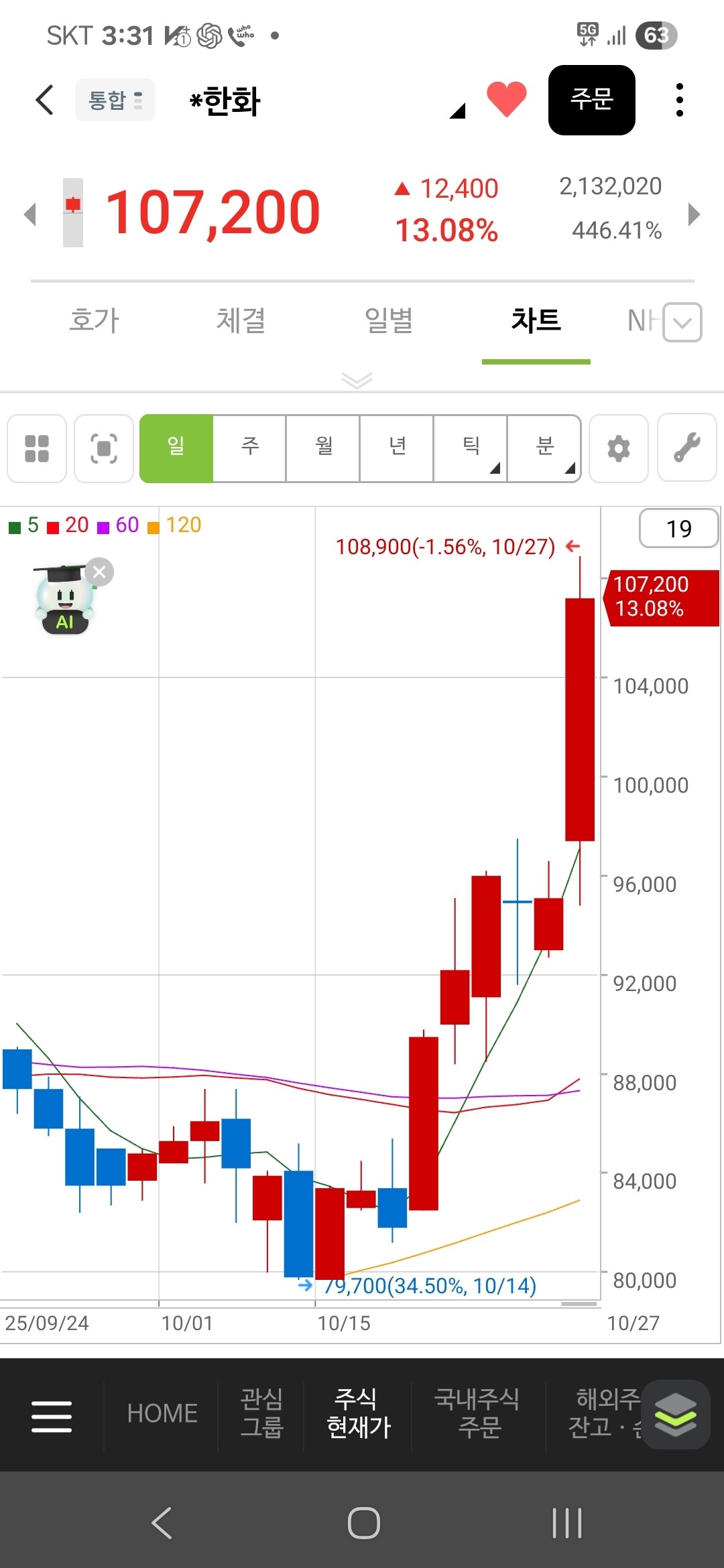Dismiss the AI assistant character
Image resolution: width=724 pixels, height=1568 pixels.
pyautogui.click(x=99, y=572)
